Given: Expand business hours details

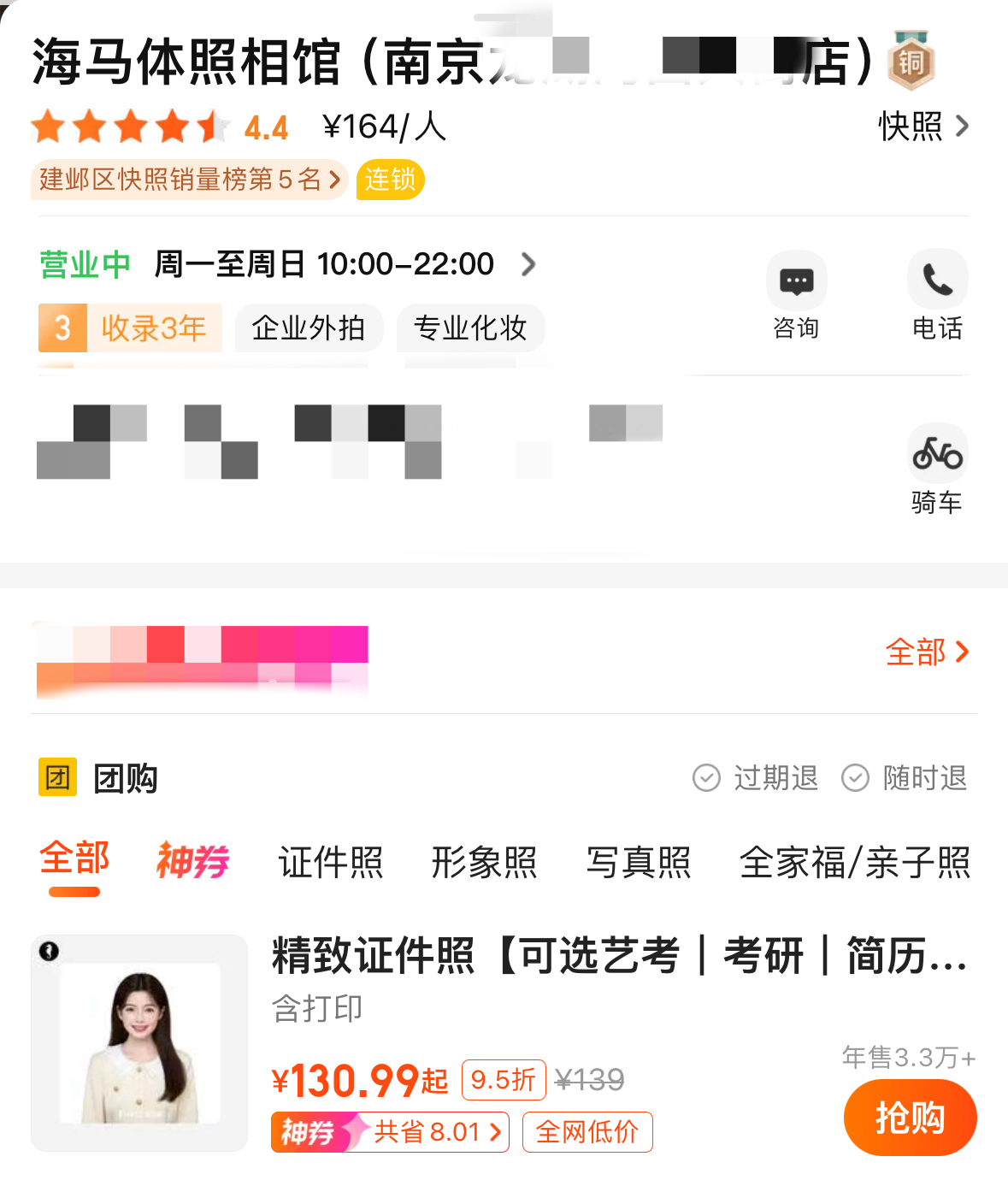Looking at the screenshot, I should tap(528, 264).
